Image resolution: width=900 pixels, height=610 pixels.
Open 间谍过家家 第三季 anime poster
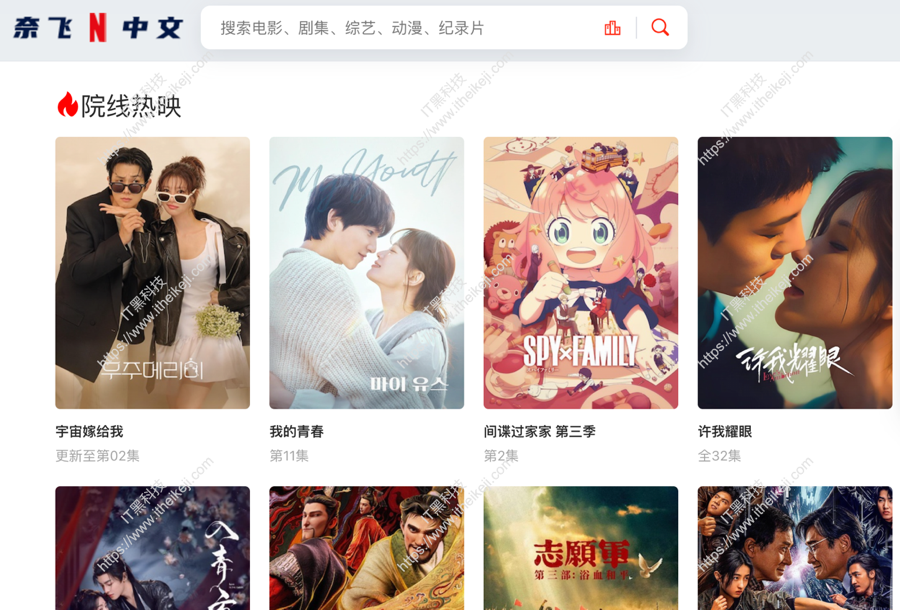(x=580, y=272)
